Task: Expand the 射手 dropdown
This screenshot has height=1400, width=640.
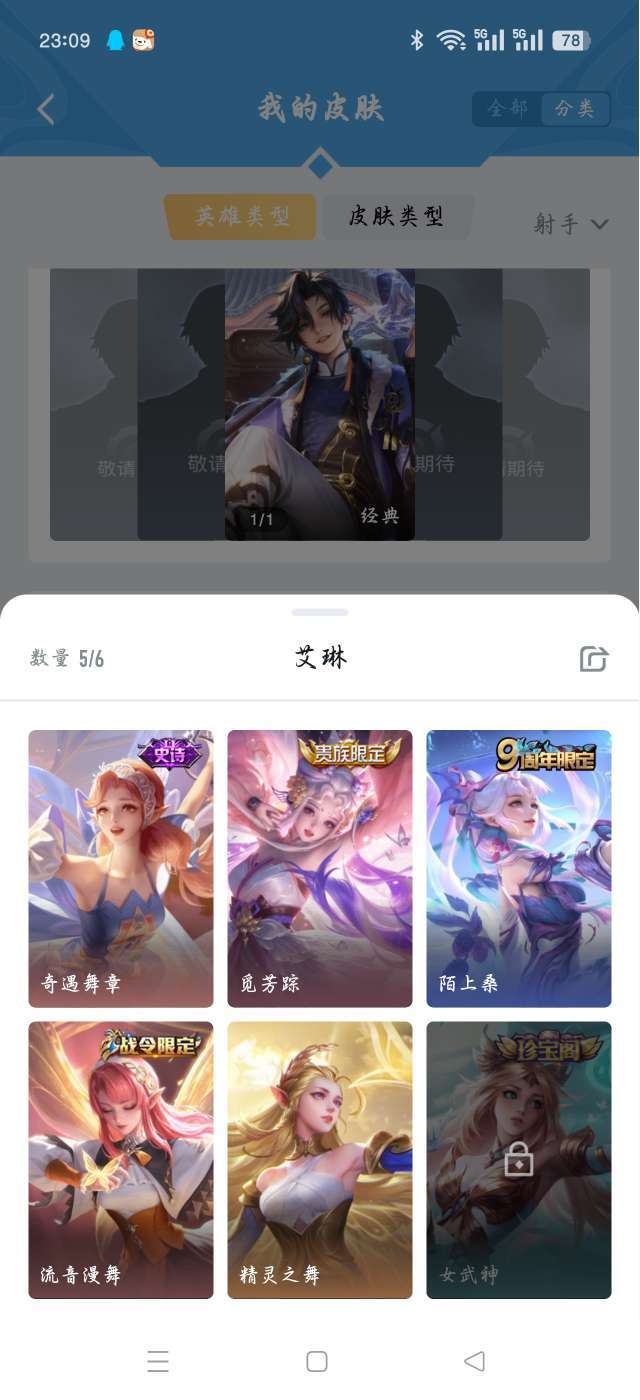Action: (571, 224)
